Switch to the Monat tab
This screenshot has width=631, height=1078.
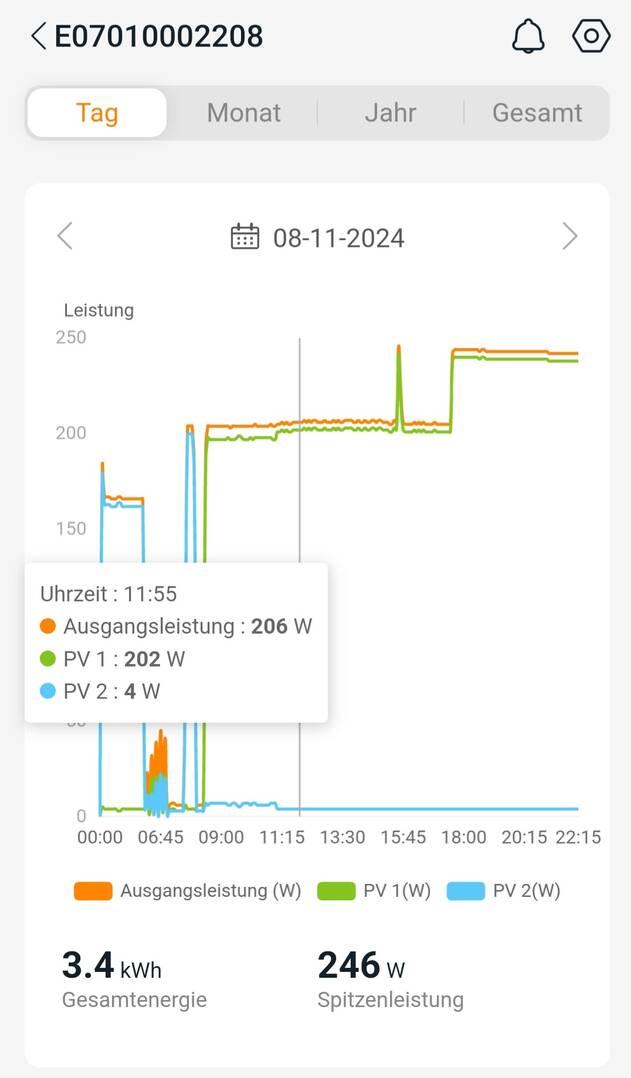(x=243, y=113)
